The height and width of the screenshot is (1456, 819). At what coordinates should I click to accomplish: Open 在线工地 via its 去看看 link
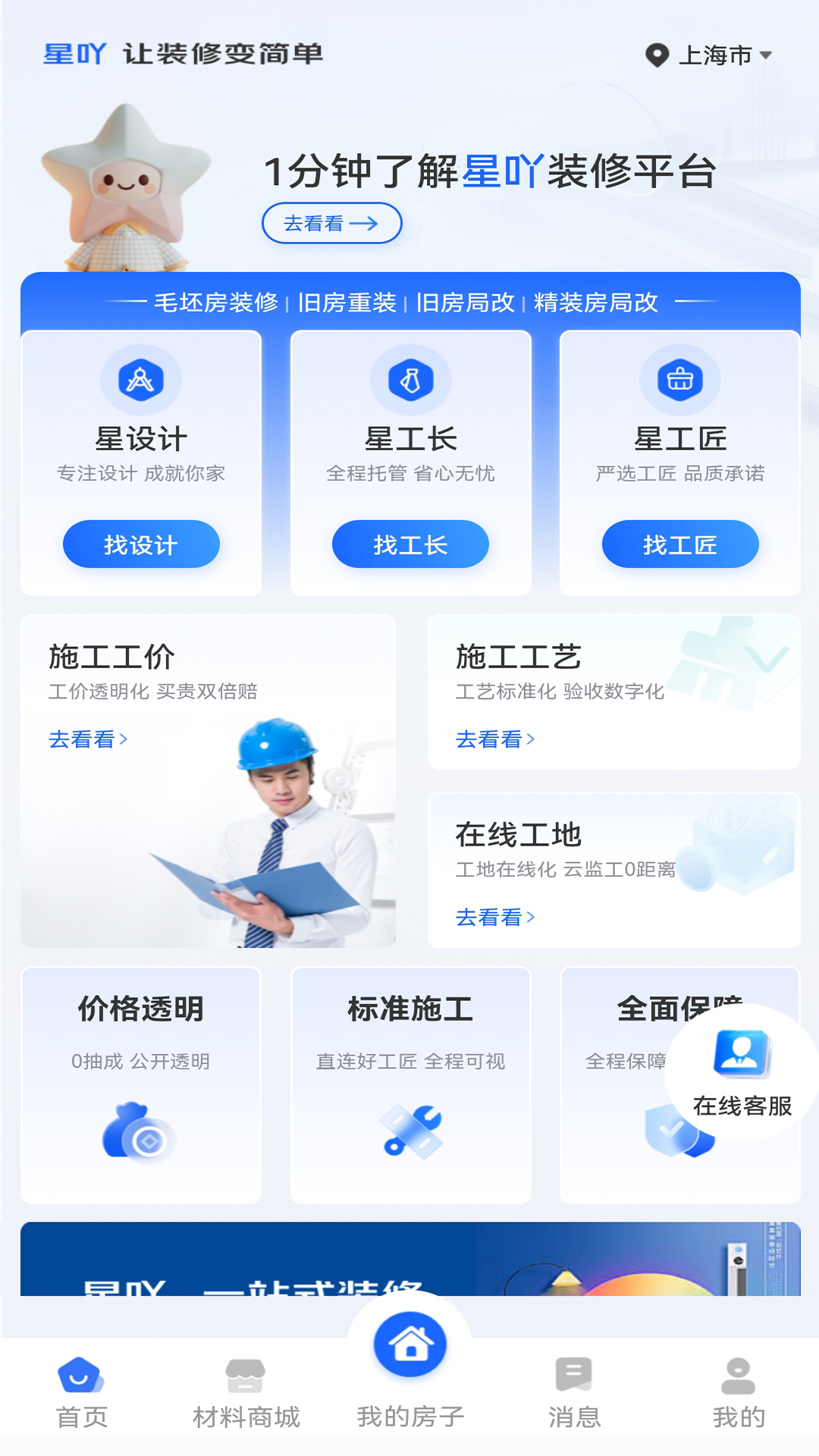pyautogui.click(x=493, y=918)
